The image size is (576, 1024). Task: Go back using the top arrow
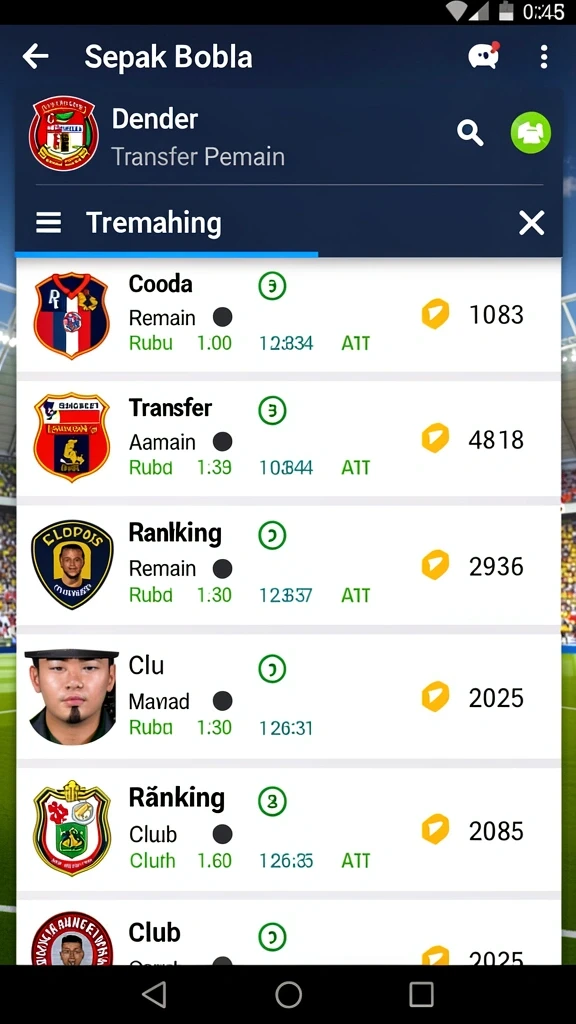point(35,57)
